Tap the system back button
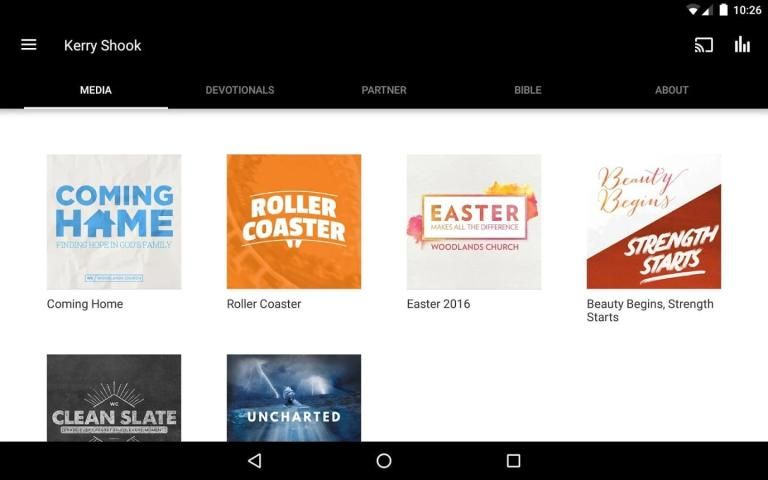This screenshot has height=480, width=768. point(254,461)
